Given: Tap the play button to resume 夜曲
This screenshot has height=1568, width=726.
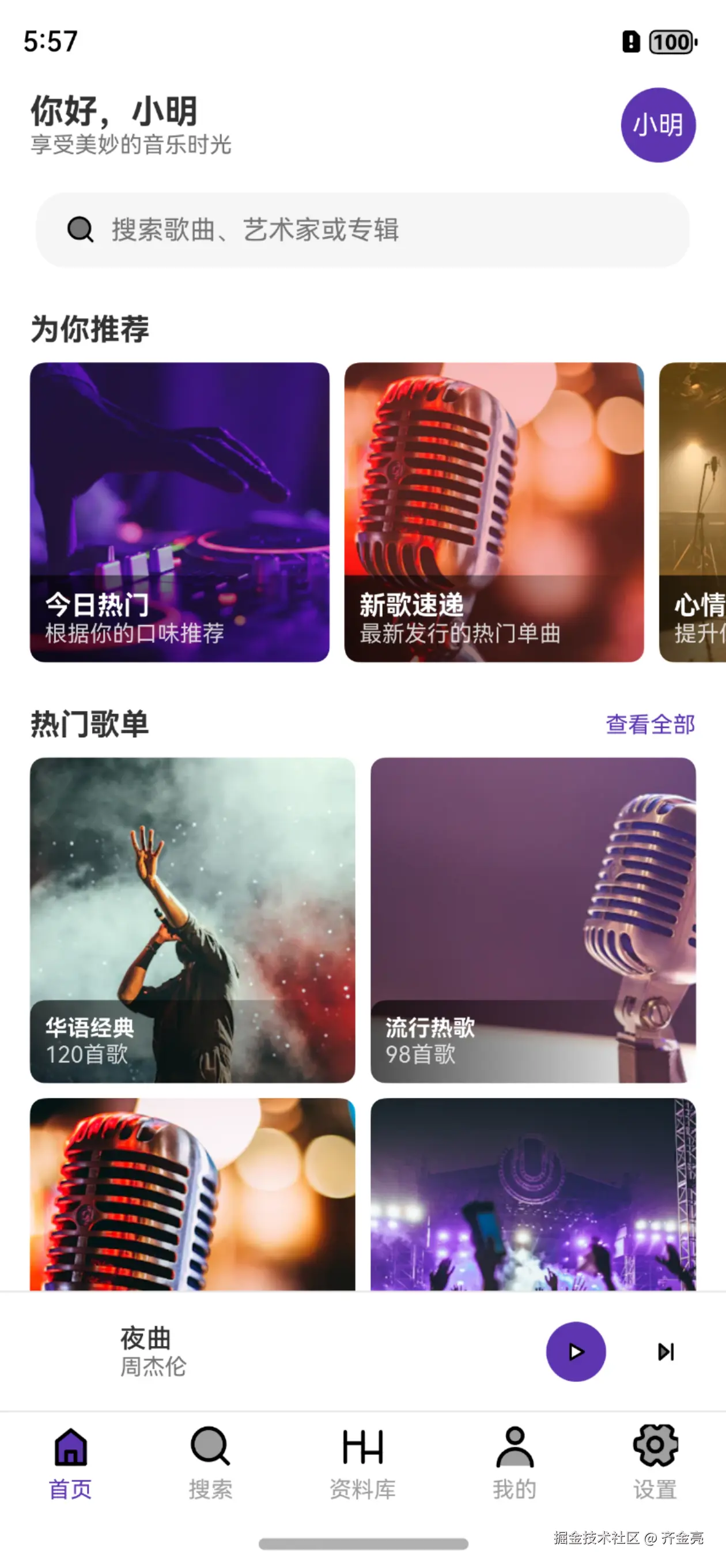Looking at the screenshot, I should tap(574, 1351).
